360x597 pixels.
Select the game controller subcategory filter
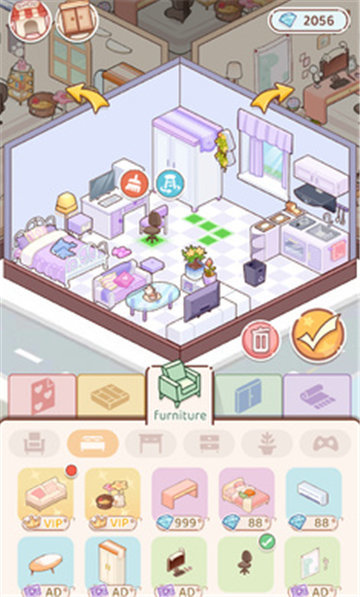pyautogui.click(x=325, y=443)
